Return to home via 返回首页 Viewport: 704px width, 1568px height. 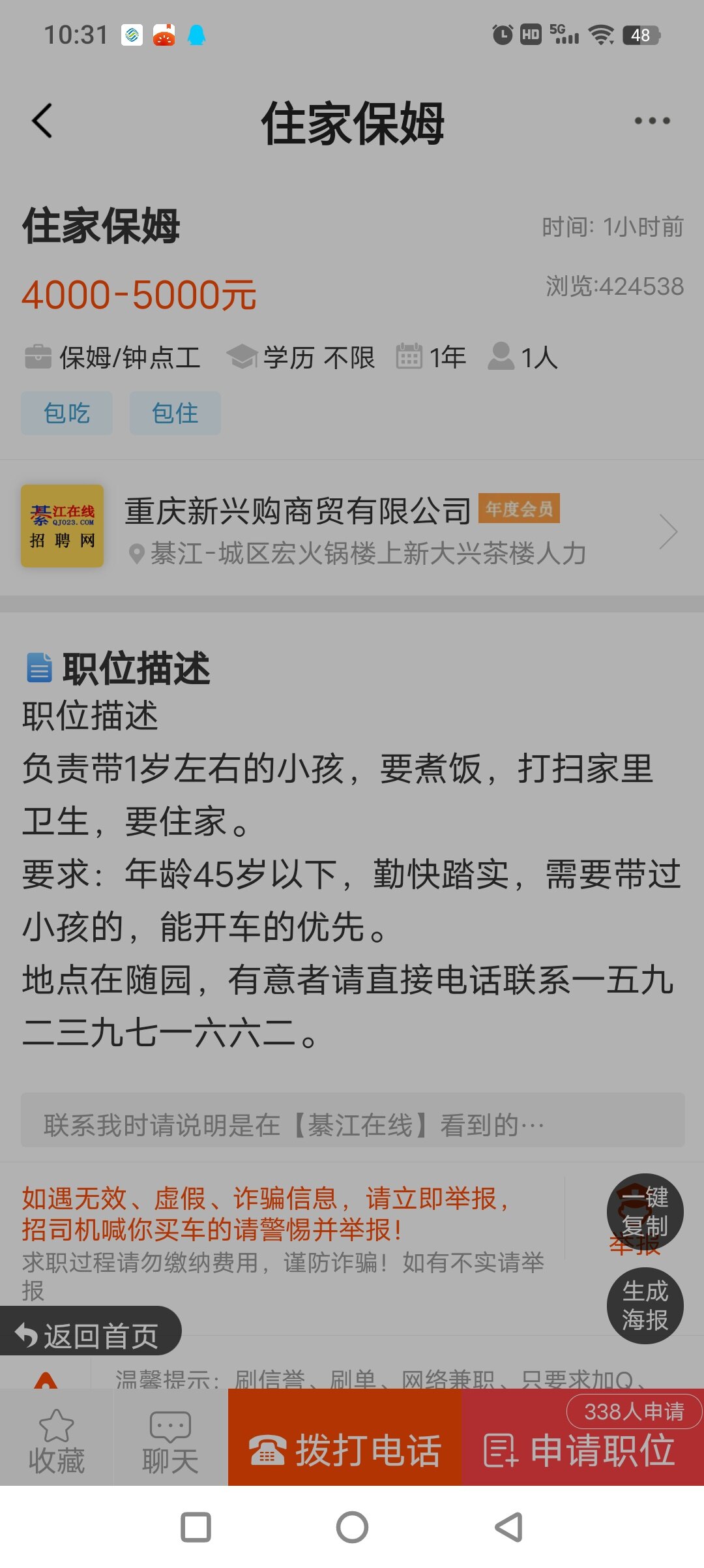pyautogui.click(x=90, y=1336)
